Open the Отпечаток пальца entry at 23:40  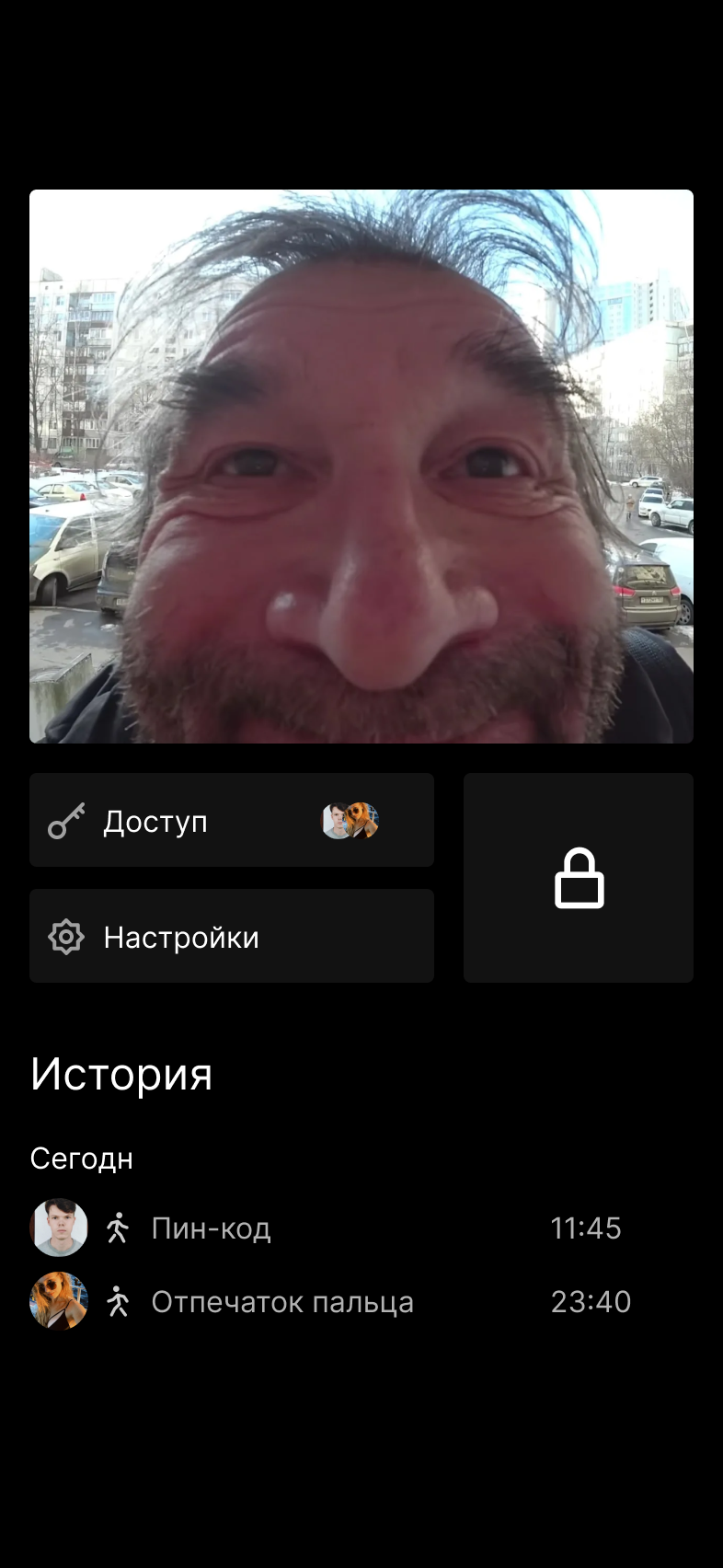[331, 1301]
